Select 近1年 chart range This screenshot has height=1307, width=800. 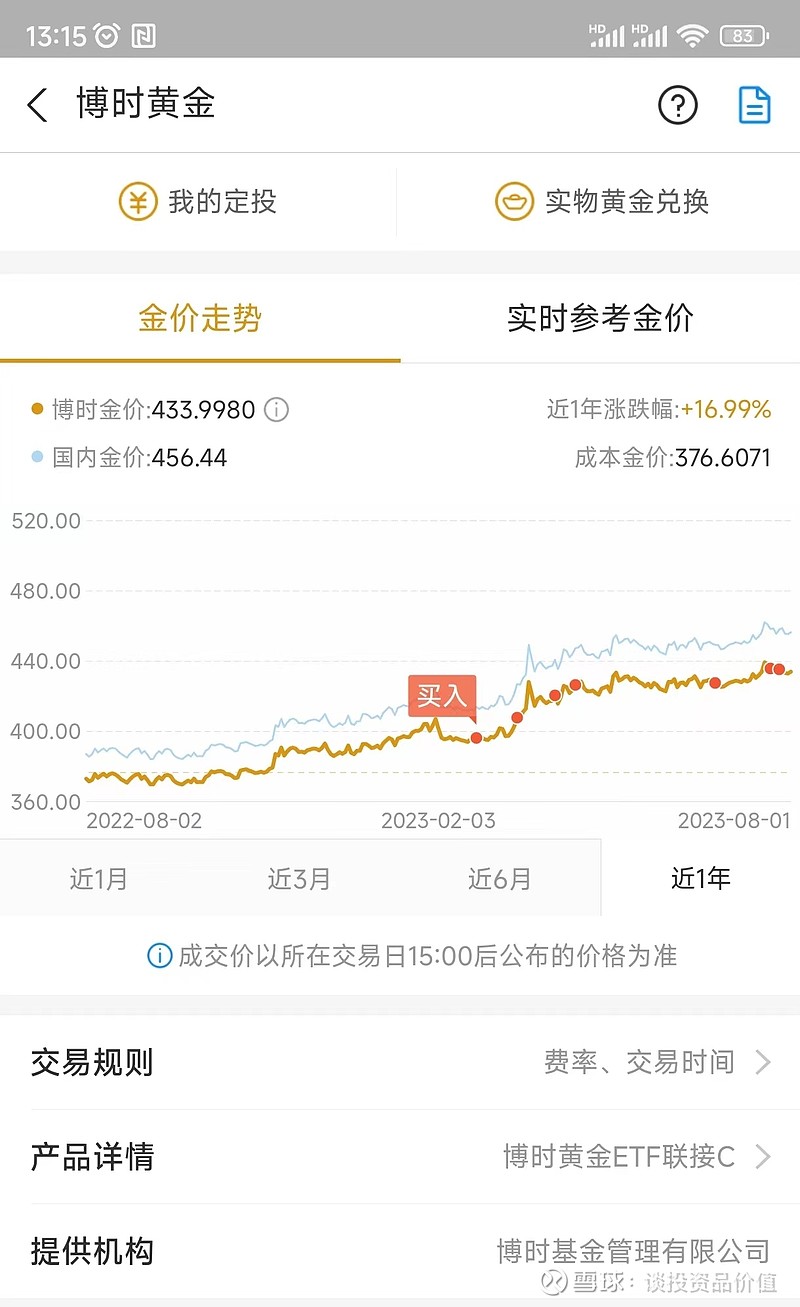tap(700, 879)
